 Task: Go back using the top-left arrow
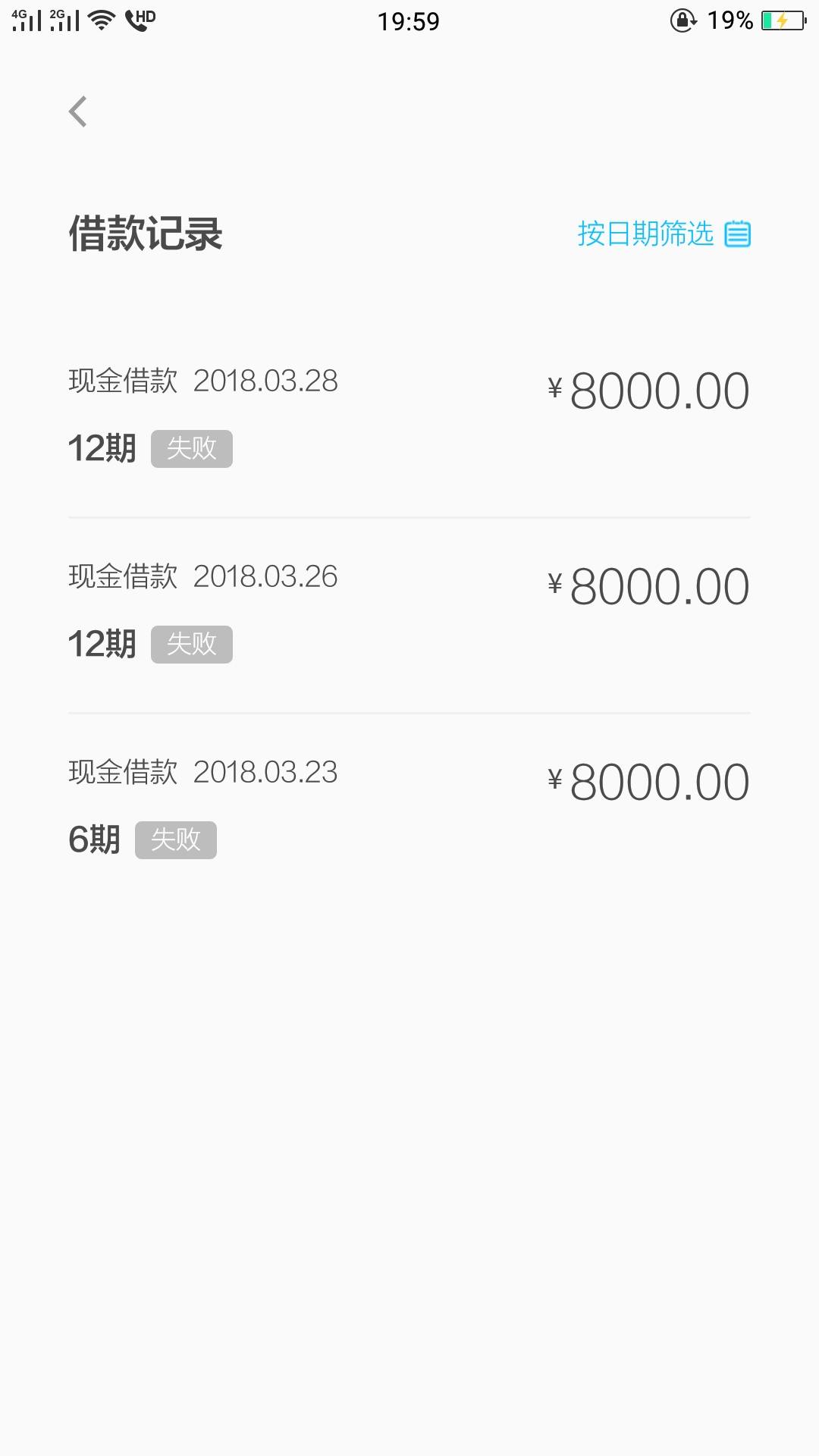[78, 111]
